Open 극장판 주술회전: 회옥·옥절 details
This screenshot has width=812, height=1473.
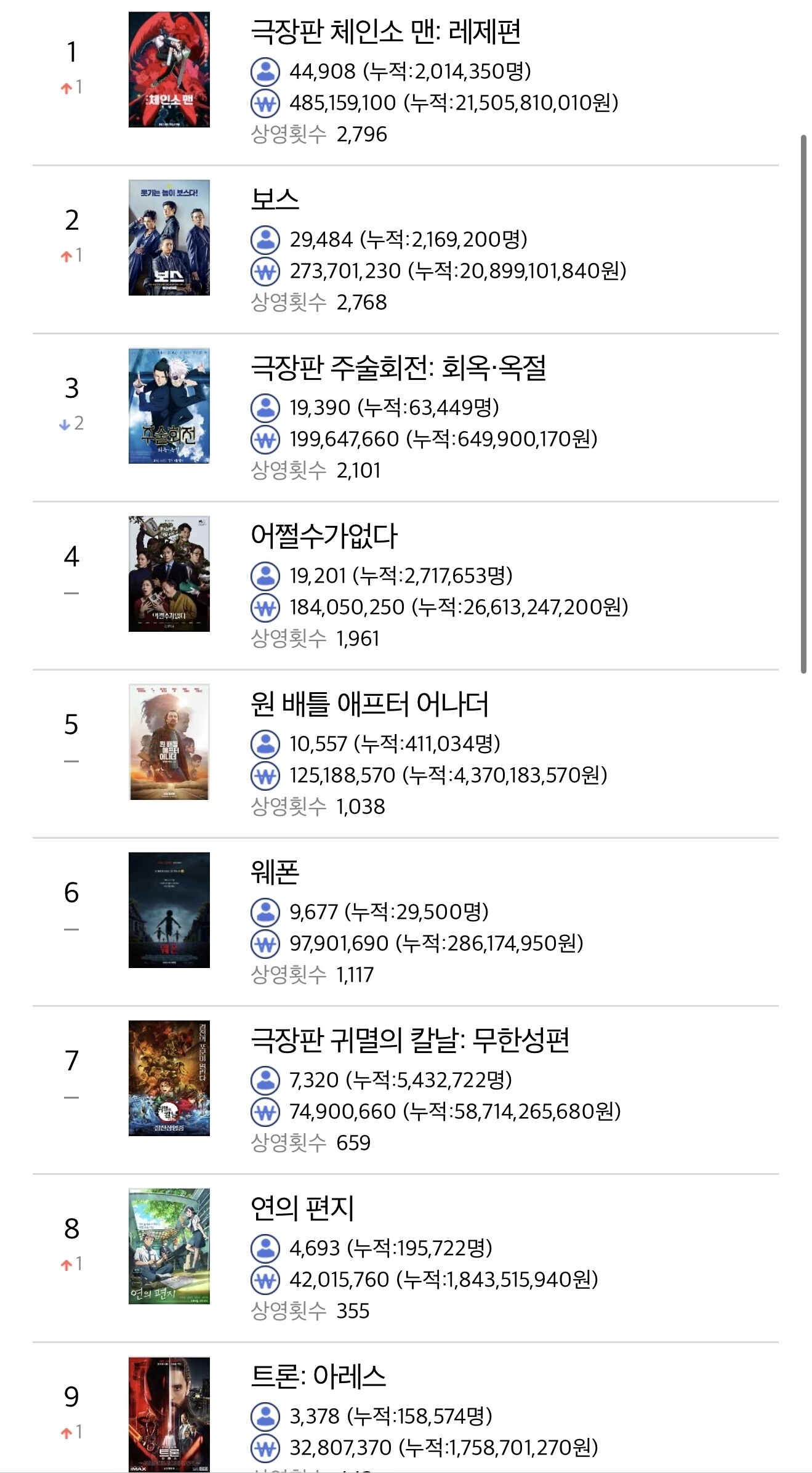pyautogui.click(x=405, y=418)
